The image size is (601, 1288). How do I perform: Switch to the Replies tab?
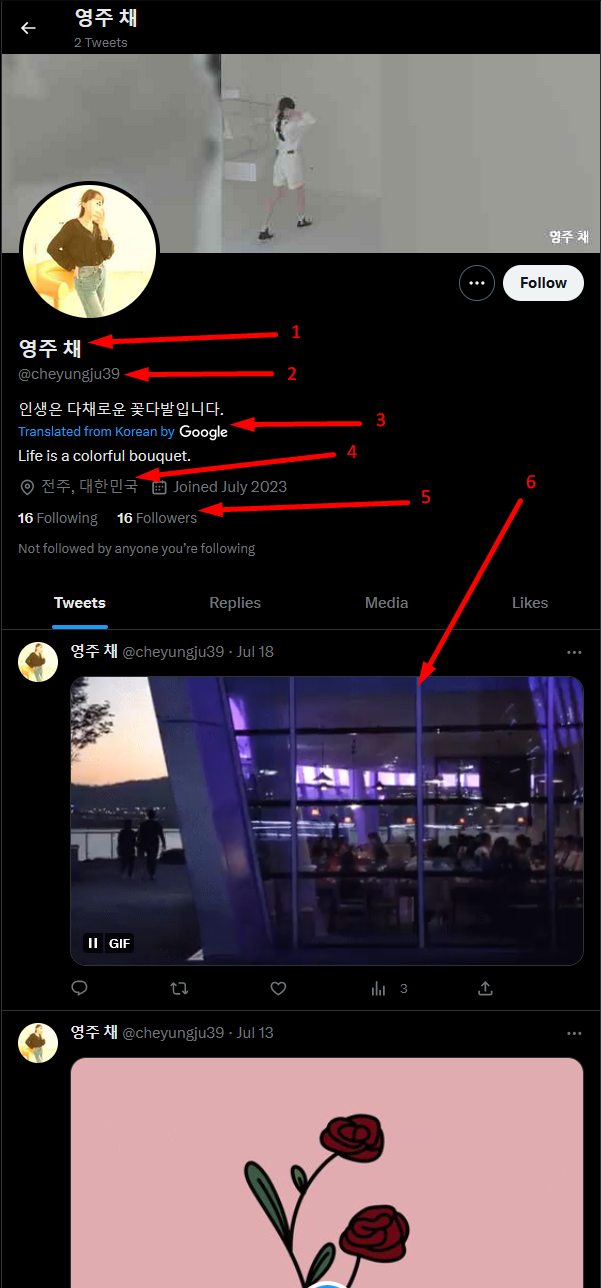(235, 603)
